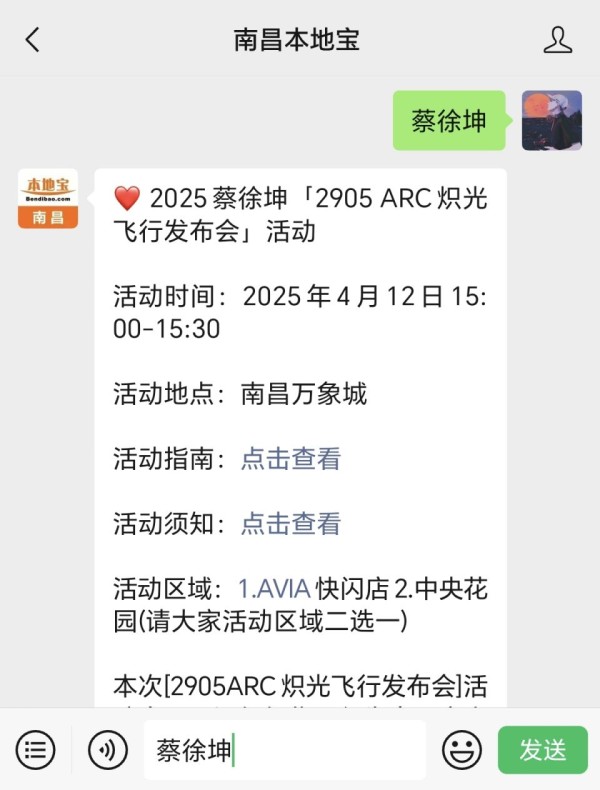Go back from 南昌本地宝 chat
Image resolution: width=600 pixels, height=790 pixels.
pos(33,40)
